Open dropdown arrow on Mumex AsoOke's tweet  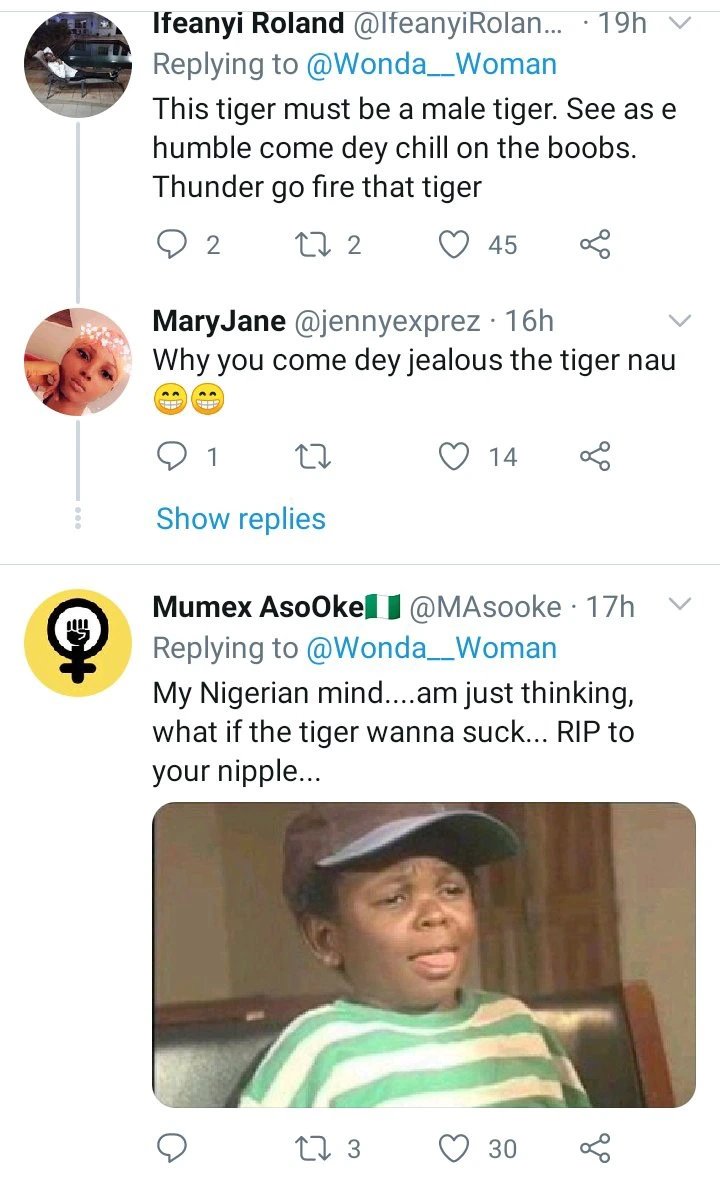(680, 605)
